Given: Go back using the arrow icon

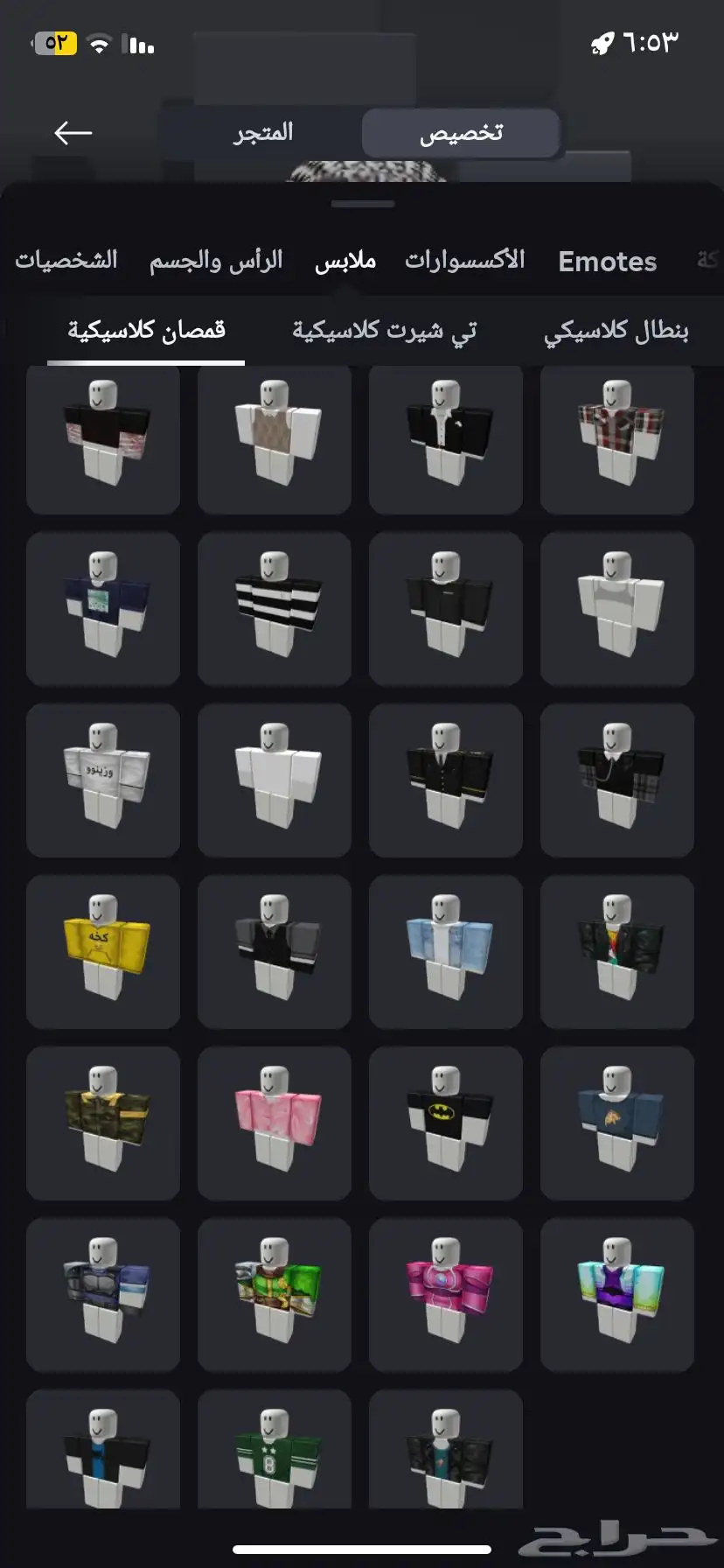Looking at the screenshot, I should click(73, 133).
